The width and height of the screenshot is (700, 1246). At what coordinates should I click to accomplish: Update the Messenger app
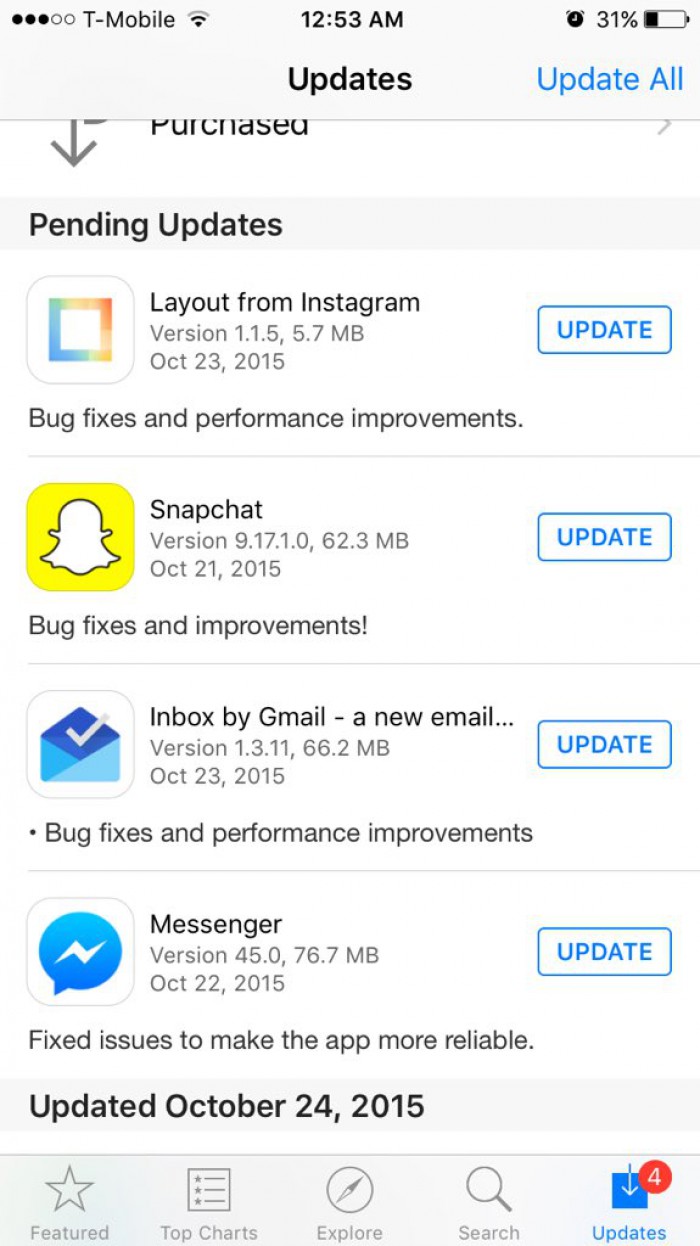coord(604,951)
